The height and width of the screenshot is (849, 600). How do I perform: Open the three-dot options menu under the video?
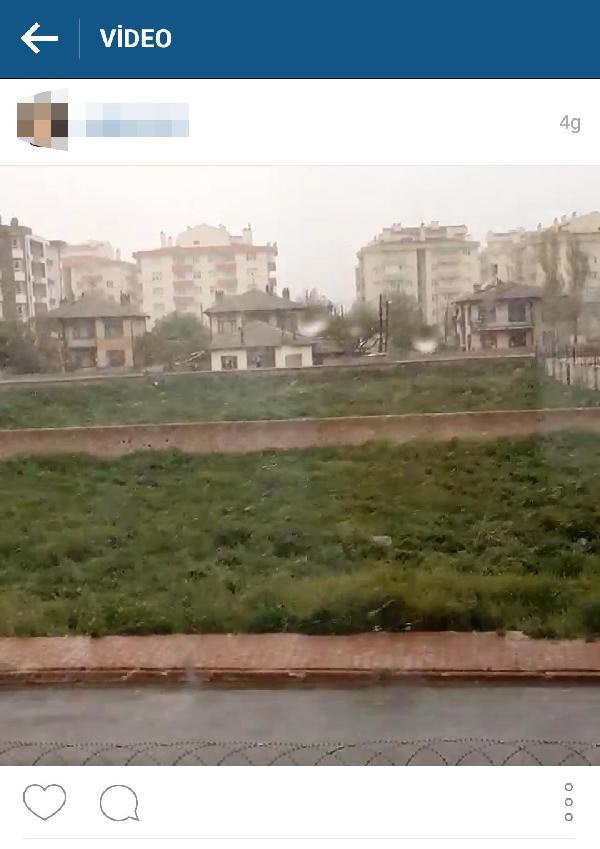(568, 802)
